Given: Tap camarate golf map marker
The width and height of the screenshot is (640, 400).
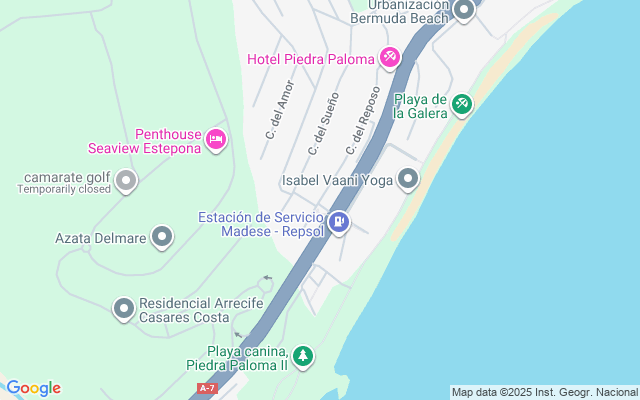Looking at the screenshot, I should click(x=126, y=181).
